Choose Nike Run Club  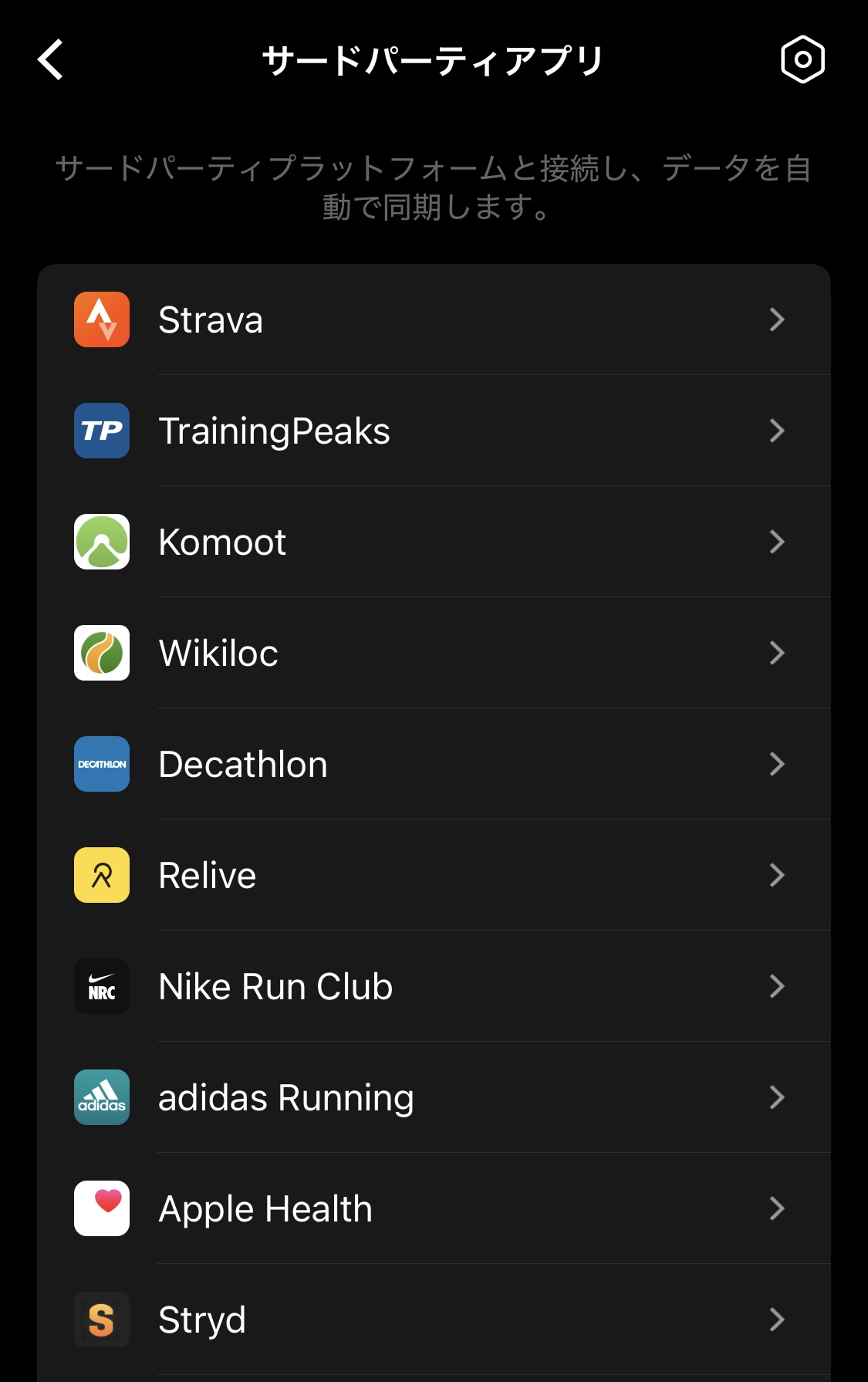[x=434, y=987]
